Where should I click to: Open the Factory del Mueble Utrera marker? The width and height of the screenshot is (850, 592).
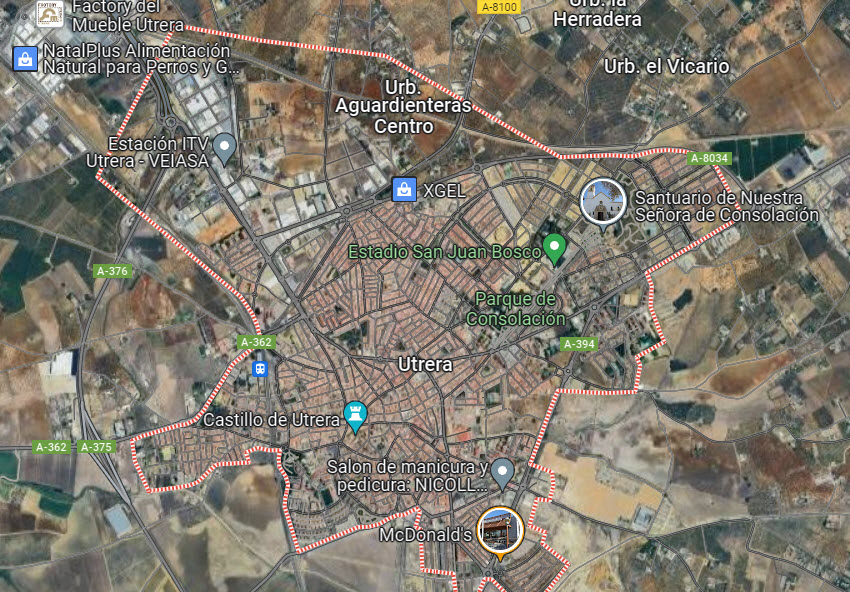(49, 13)
